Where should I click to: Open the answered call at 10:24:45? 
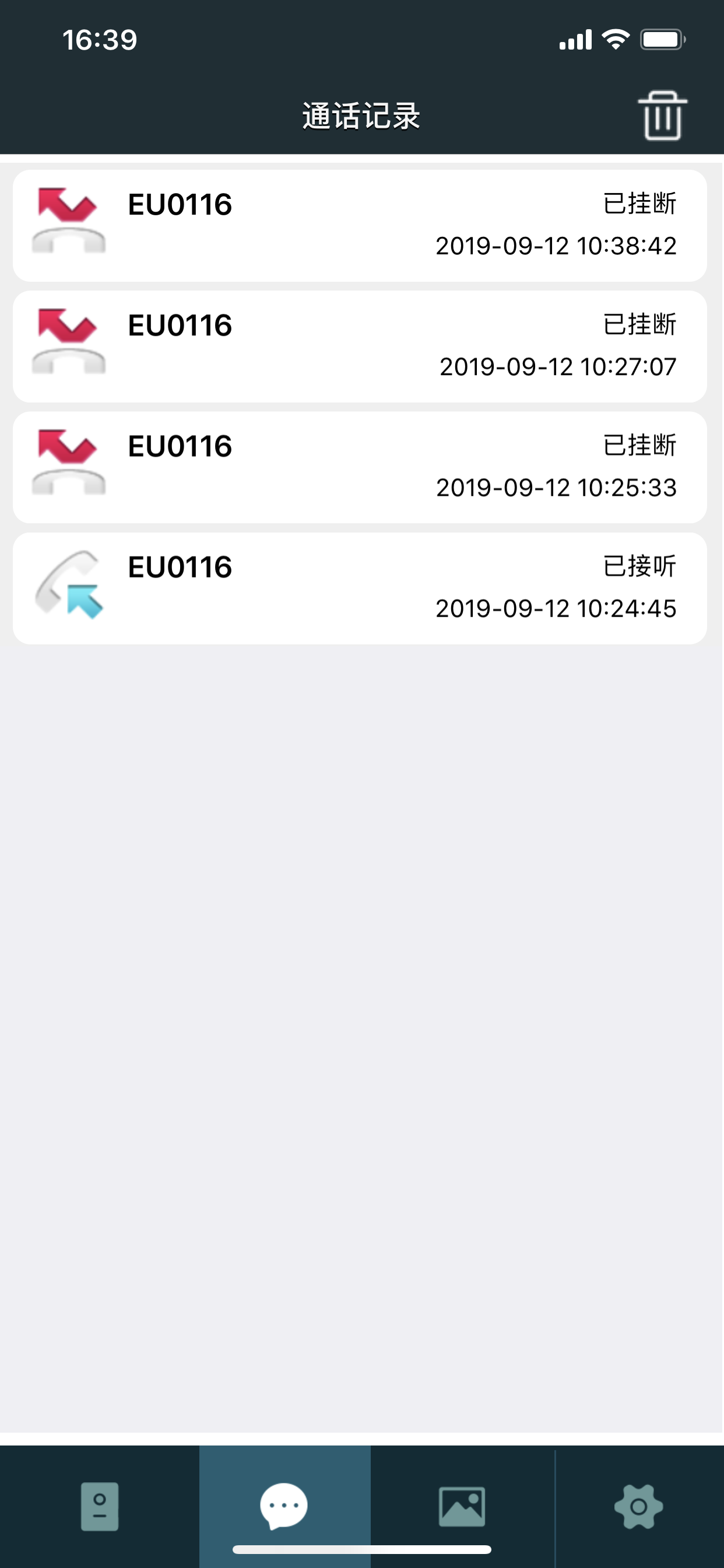click(360, 589)
